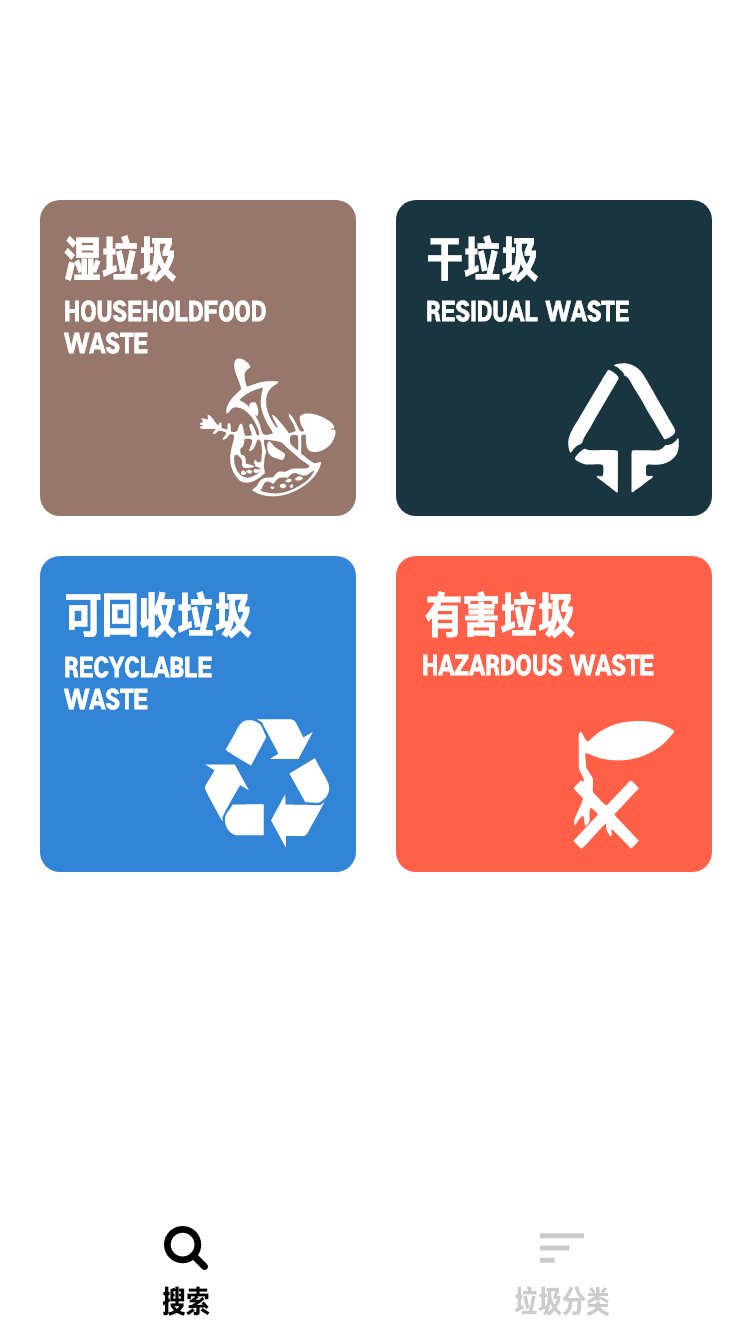View the 有害垃圾 Hazardous Waste card
The width and height of the screenshot is (750, 1334).
coord(554,714)
